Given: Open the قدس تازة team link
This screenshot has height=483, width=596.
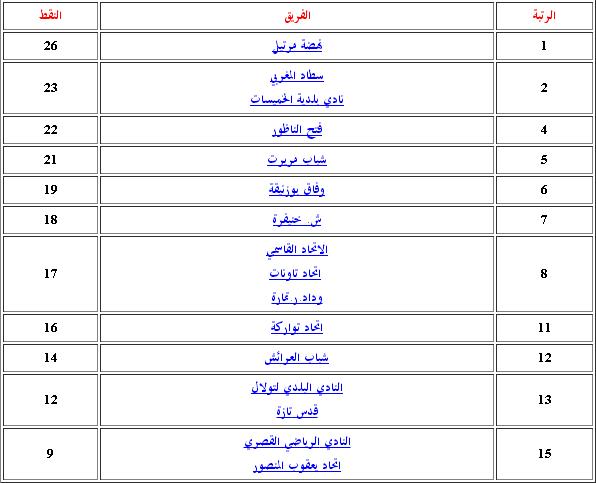Looking at the screenshot, I should [297, 411].
